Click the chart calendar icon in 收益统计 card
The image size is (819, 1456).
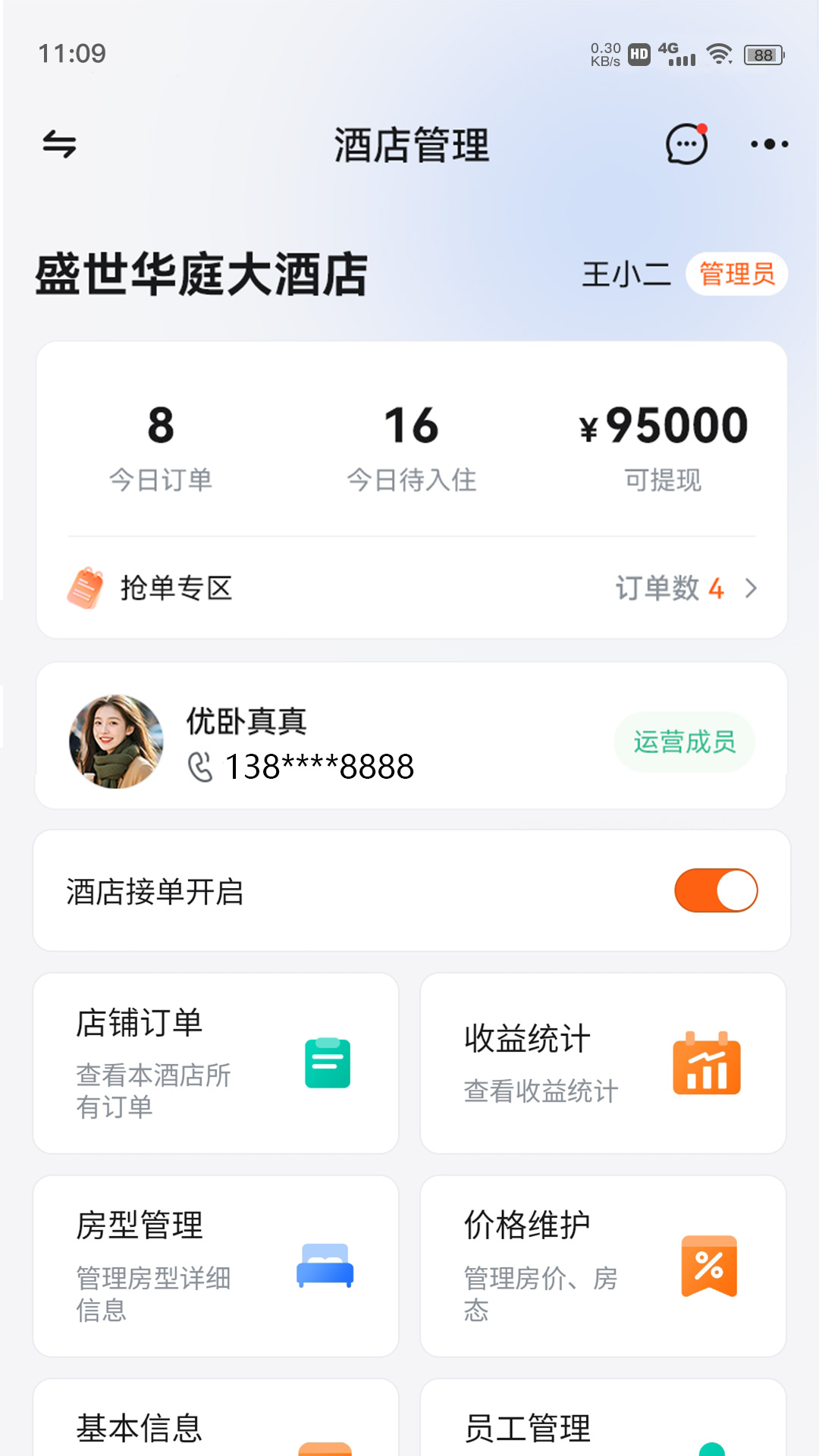point(707,1063)
